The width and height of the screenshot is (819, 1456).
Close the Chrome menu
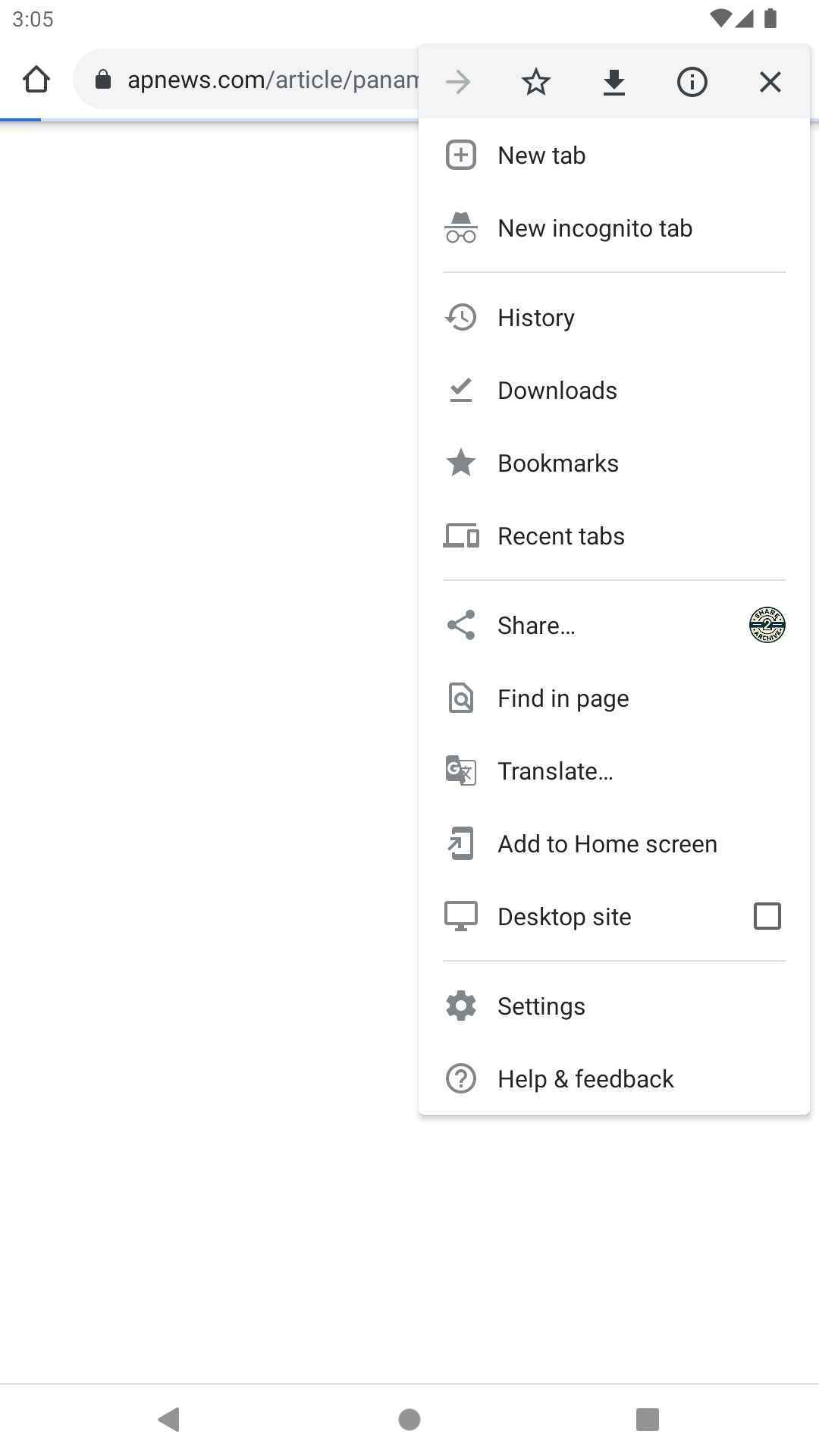770,81
